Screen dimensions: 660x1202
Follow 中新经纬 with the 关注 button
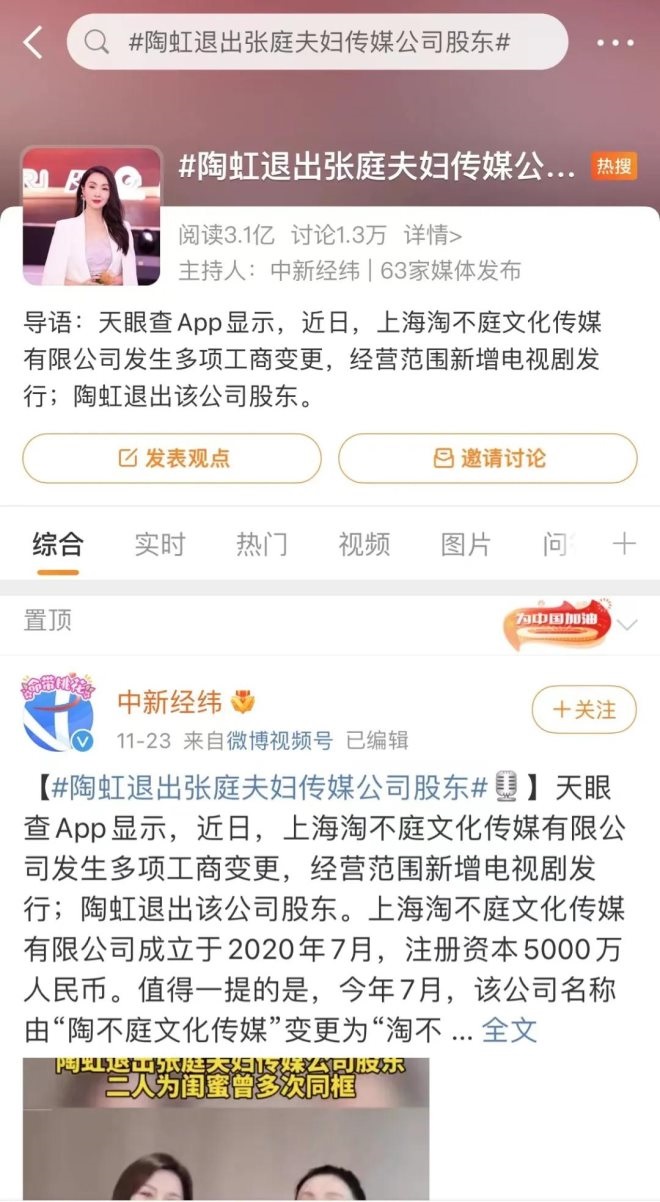[x=583, y=710]
